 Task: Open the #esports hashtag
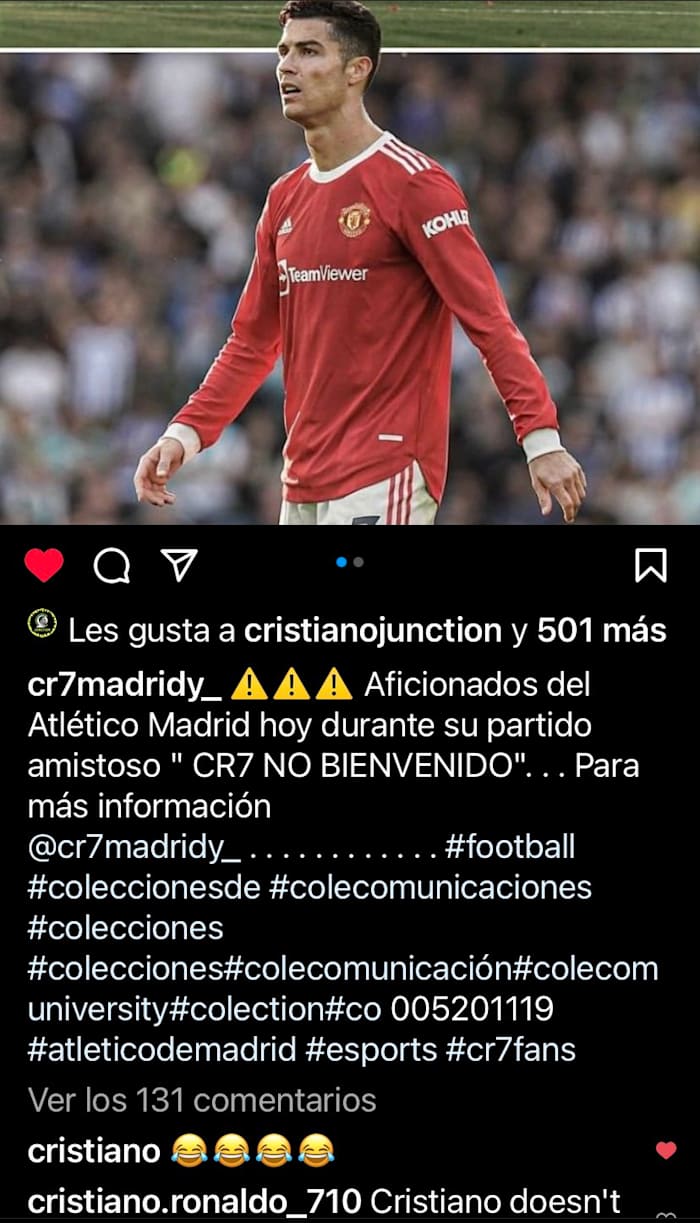point(372,1050)
